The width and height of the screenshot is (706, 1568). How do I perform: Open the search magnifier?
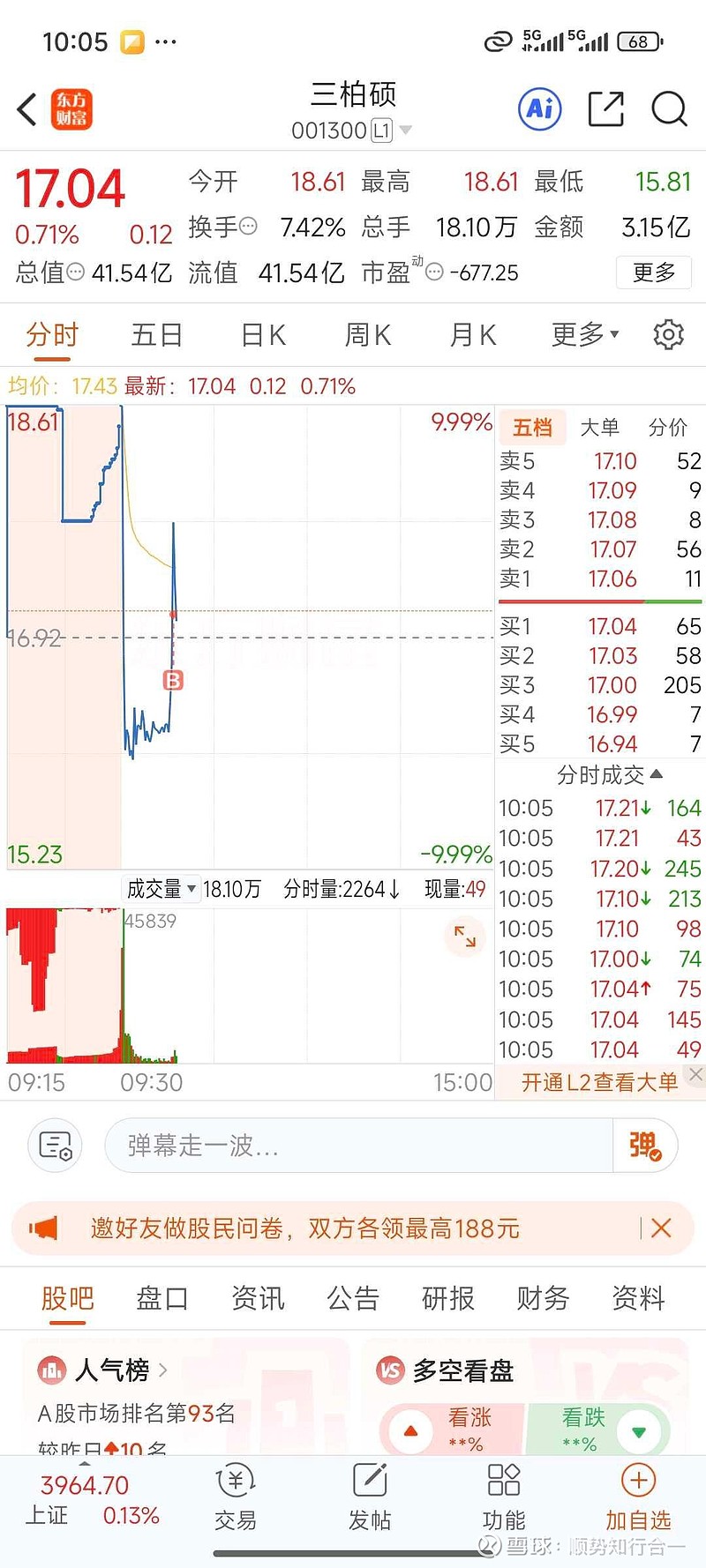[668, 109]
